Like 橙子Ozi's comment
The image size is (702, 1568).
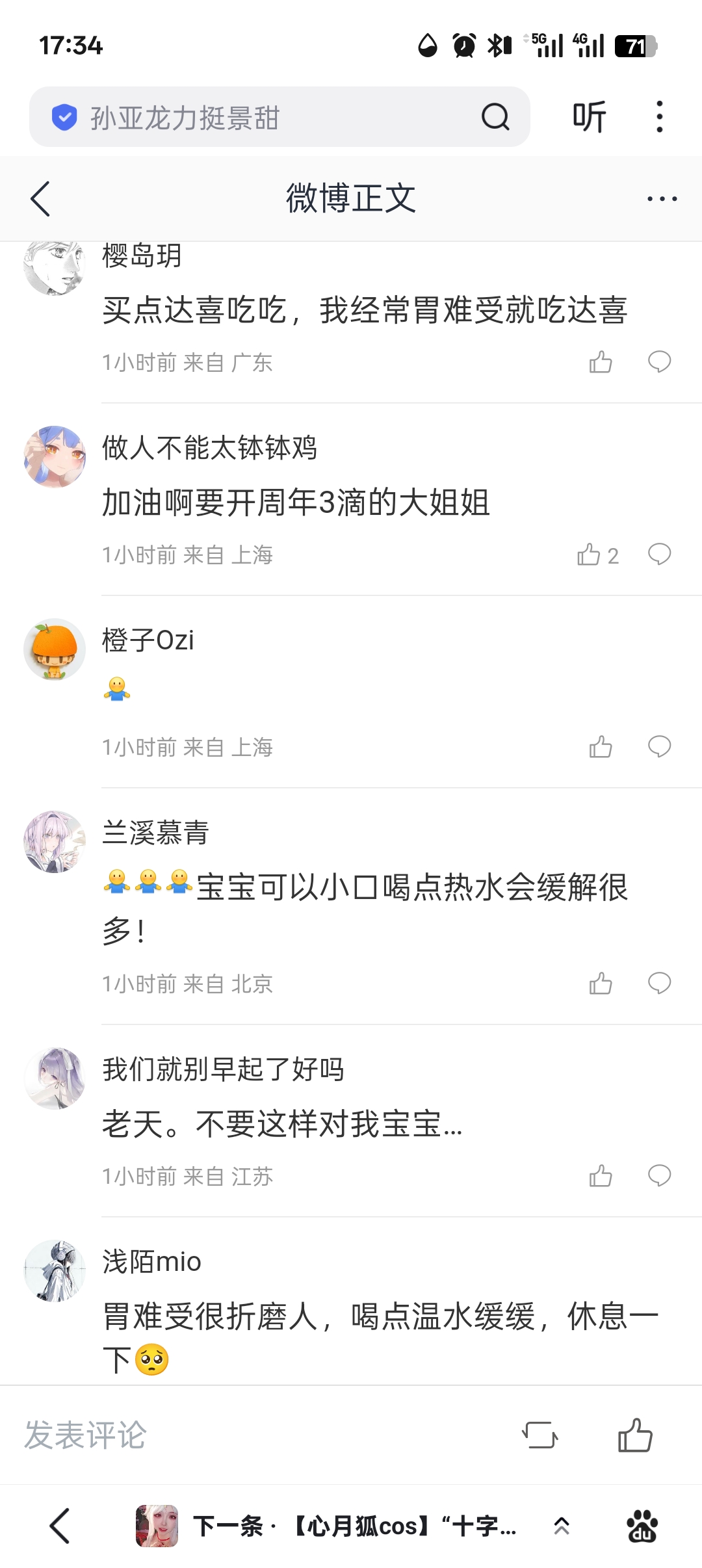click(601, 747)
